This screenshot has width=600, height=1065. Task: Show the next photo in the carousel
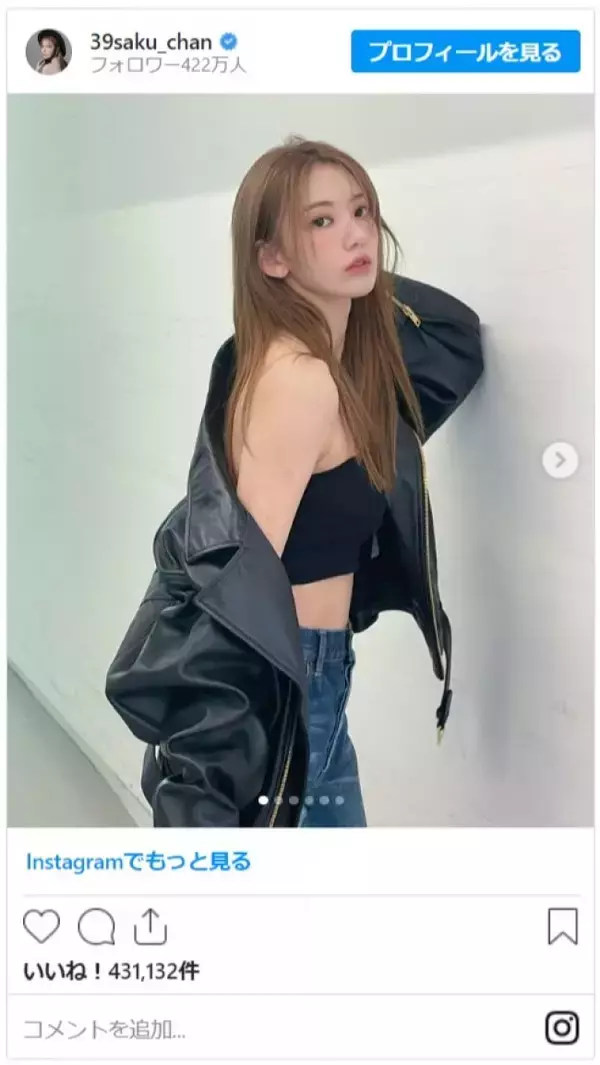pos(560,460)
